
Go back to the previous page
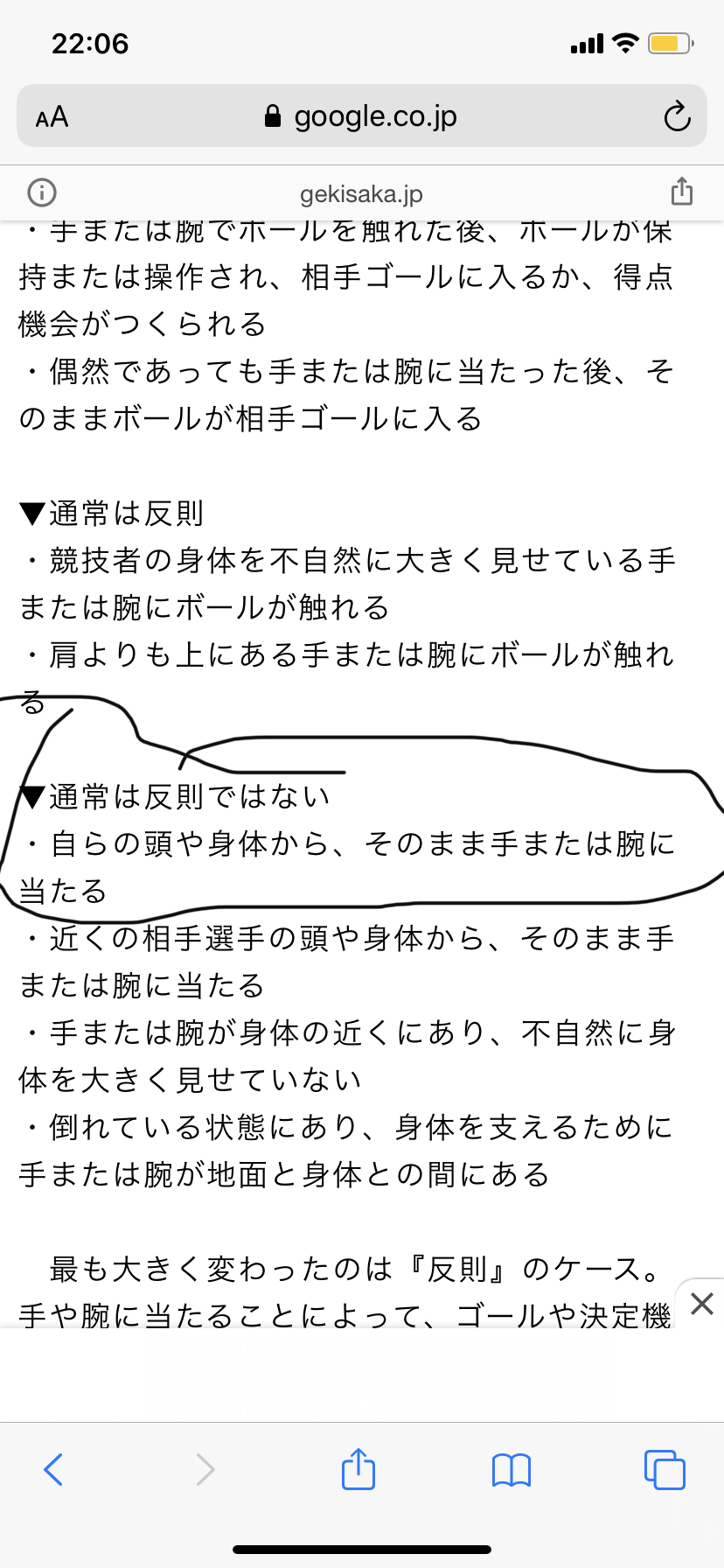click(x=53, y=1469)
